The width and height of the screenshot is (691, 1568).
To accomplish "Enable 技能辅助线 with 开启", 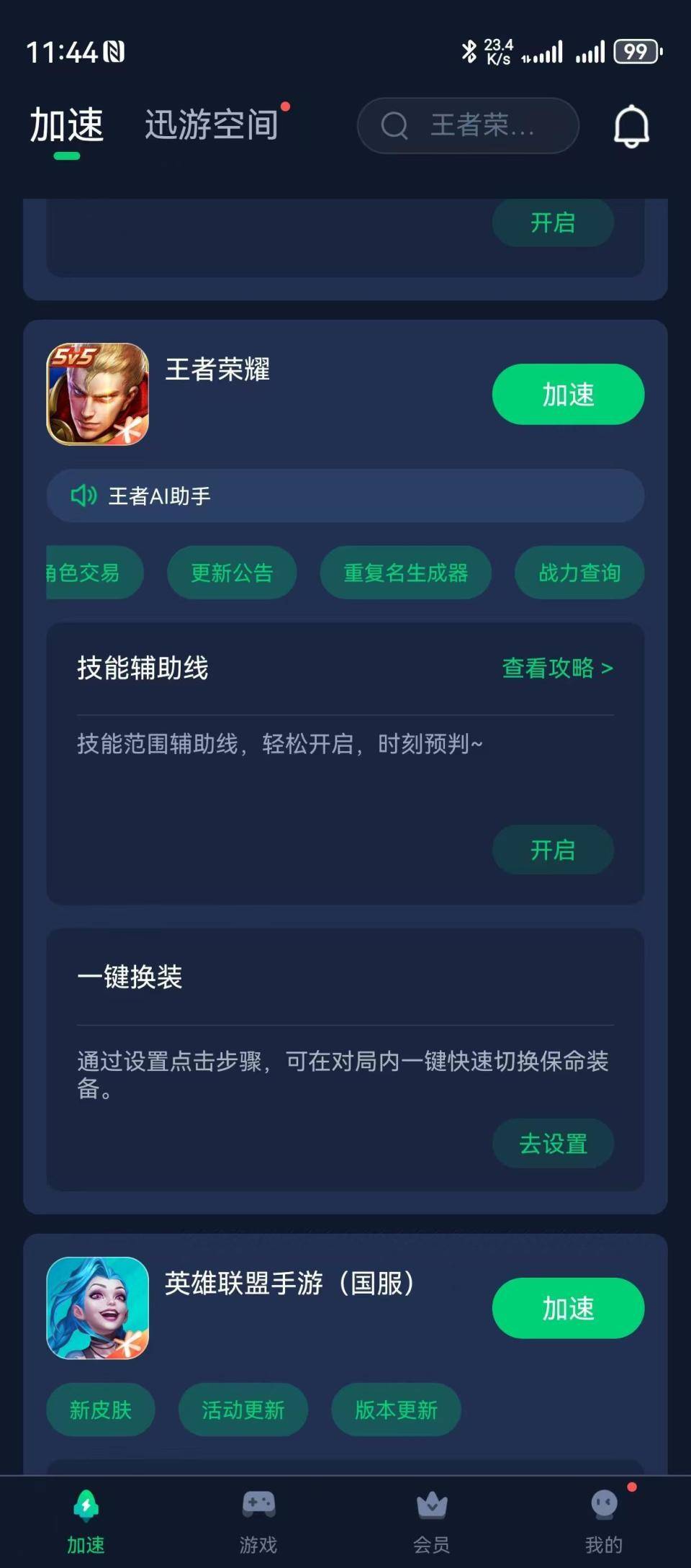I will pos(553,850).
